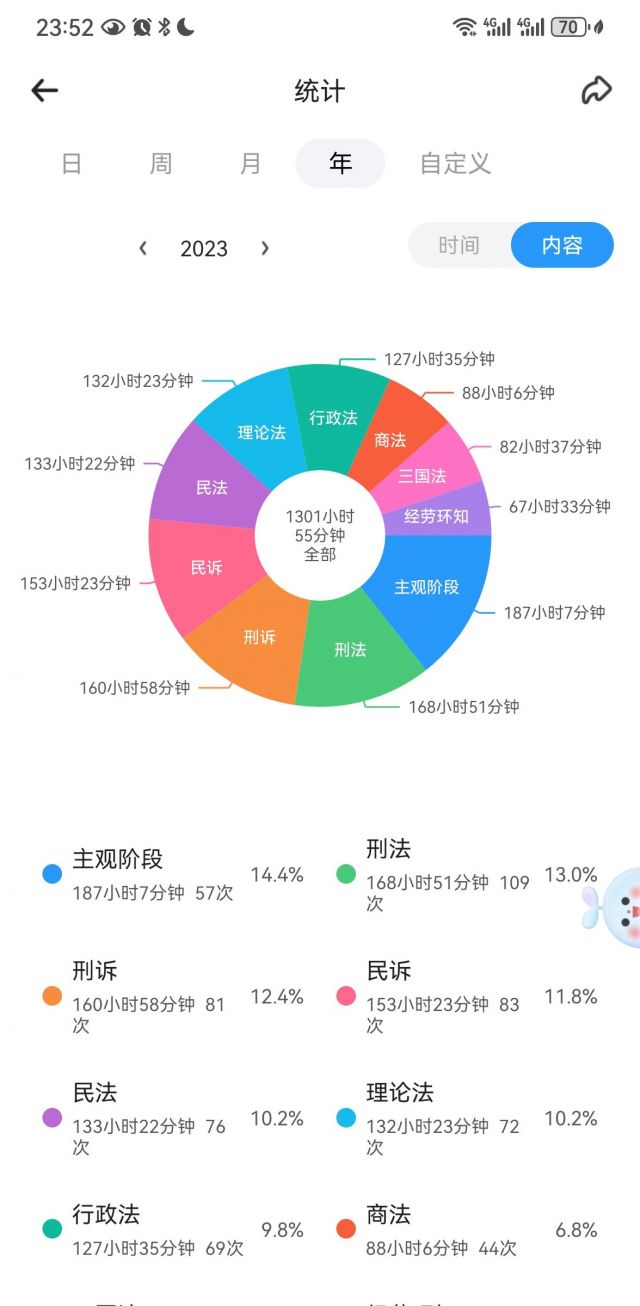Share the statistics via the share icon

pos(596,91)
